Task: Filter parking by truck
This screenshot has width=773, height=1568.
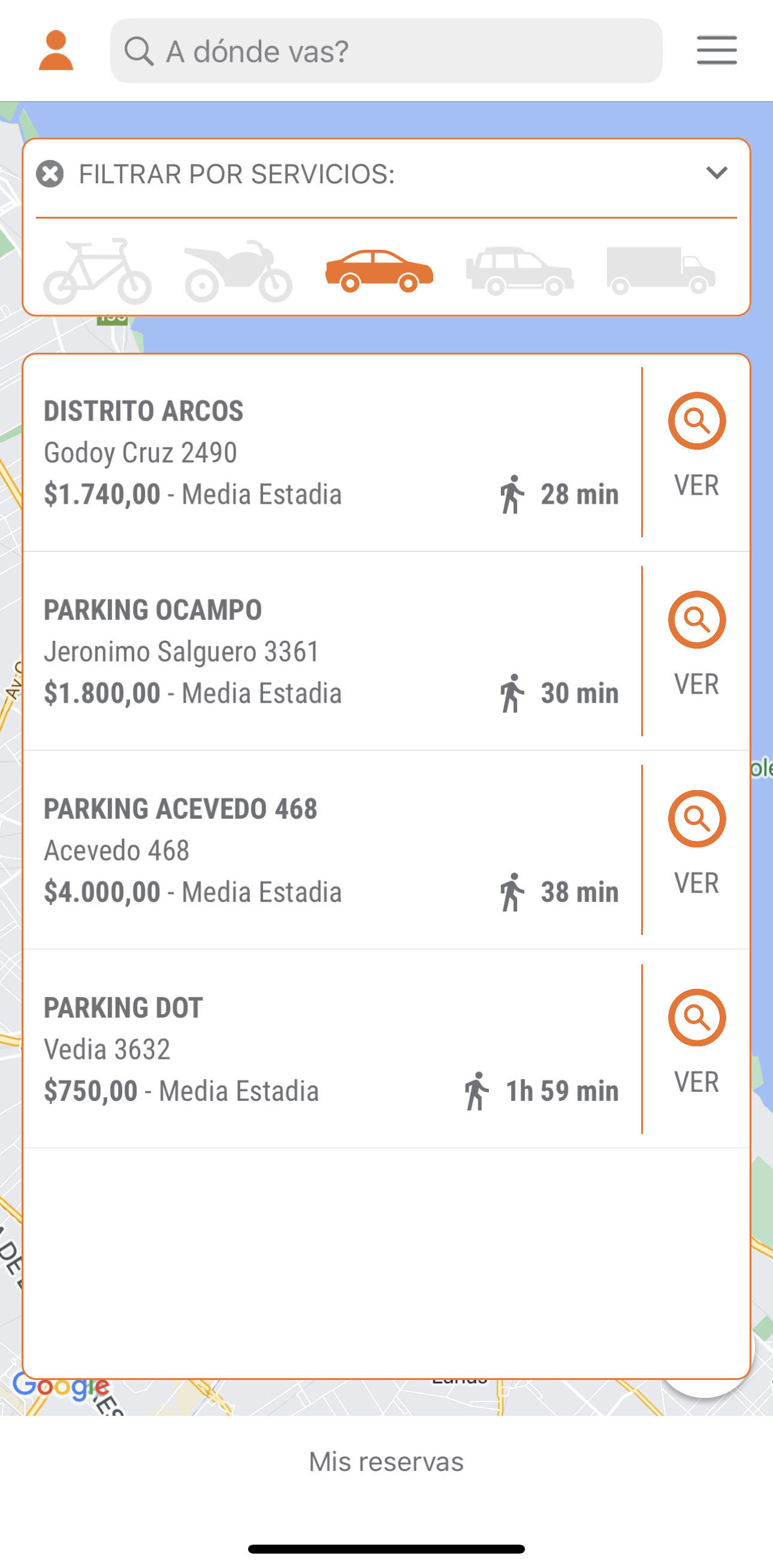Action: 661,271
